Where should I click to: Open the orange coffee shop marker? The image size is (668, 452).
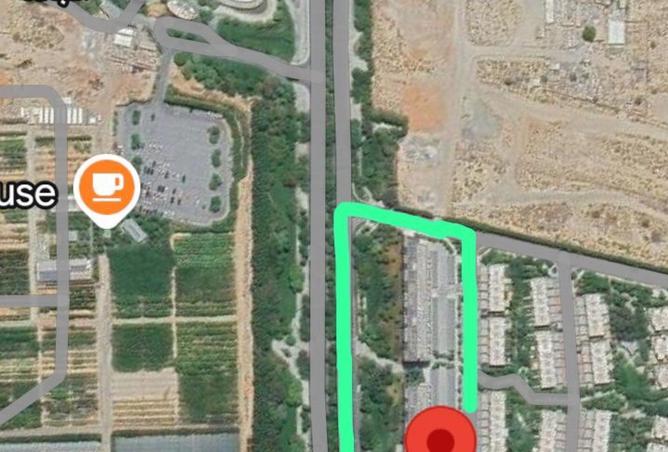click(x=108, y=186)
